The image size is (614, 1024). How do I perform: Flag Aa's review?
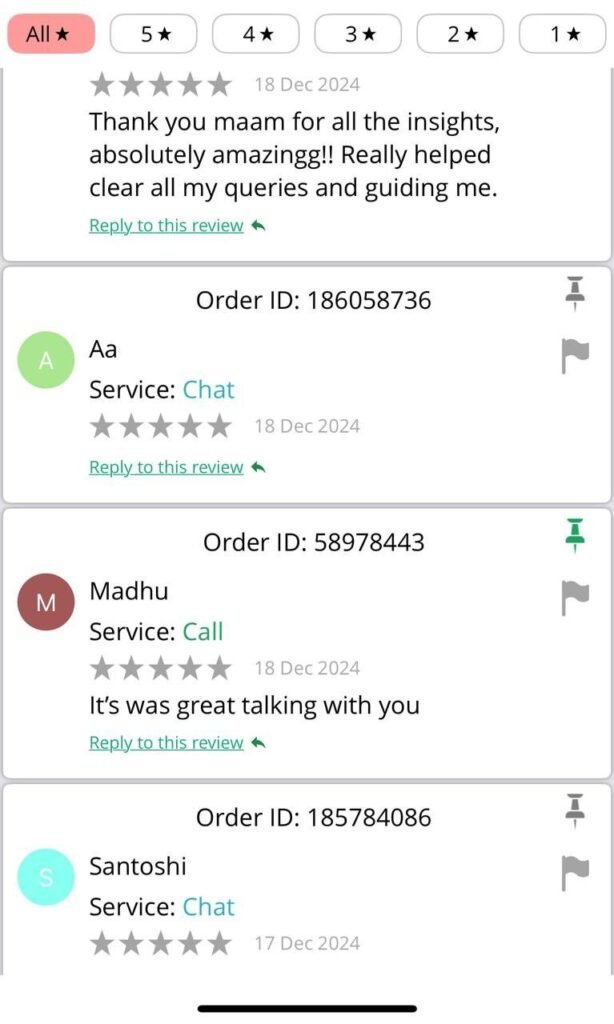(x=575, y=356)
